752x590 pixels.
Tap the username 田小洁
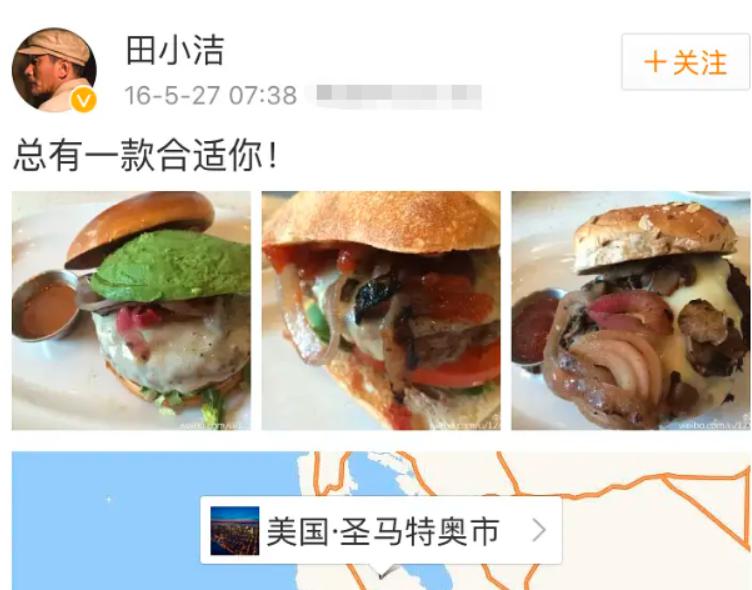click(175, 50)
